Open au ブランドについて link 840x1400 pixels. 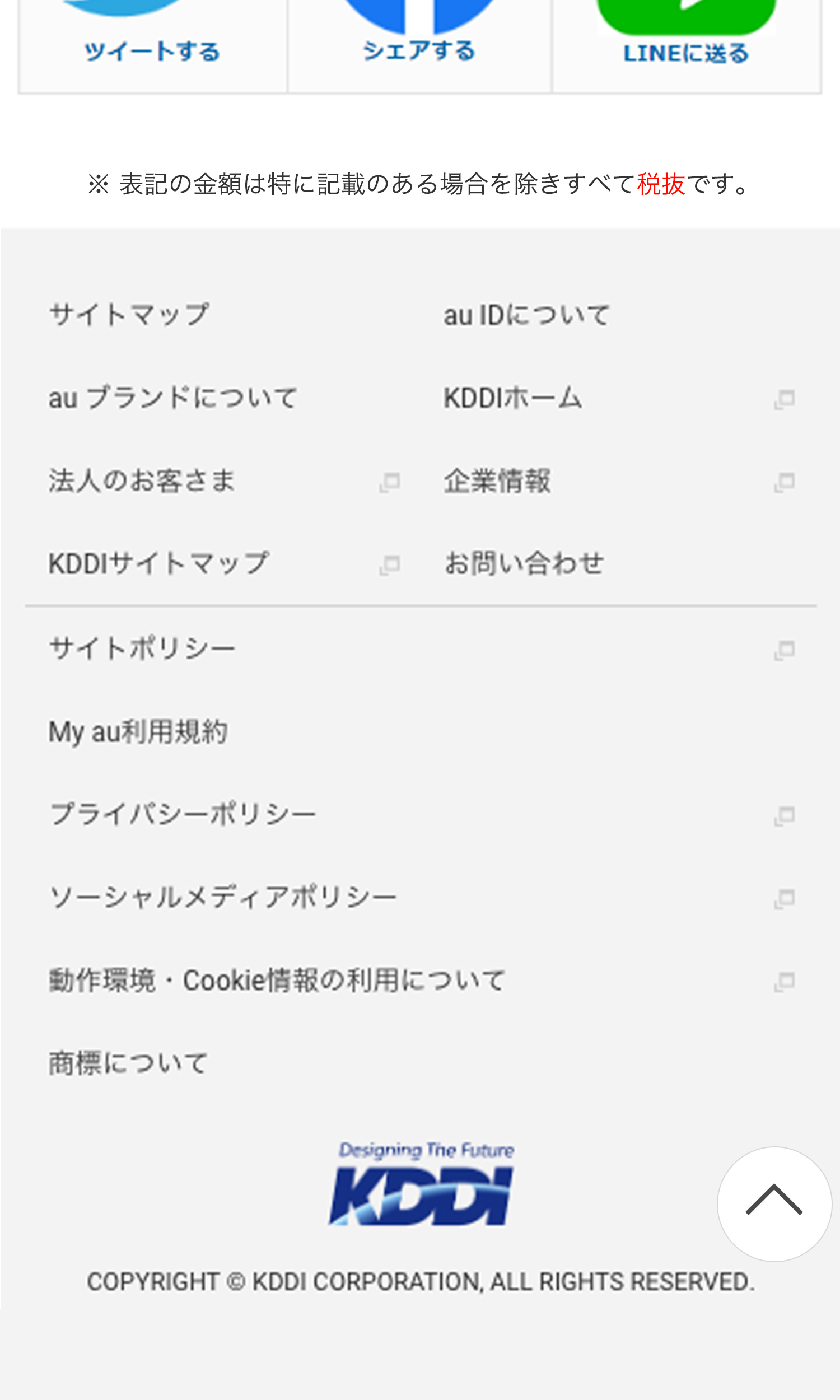click(x=223, y=398)
